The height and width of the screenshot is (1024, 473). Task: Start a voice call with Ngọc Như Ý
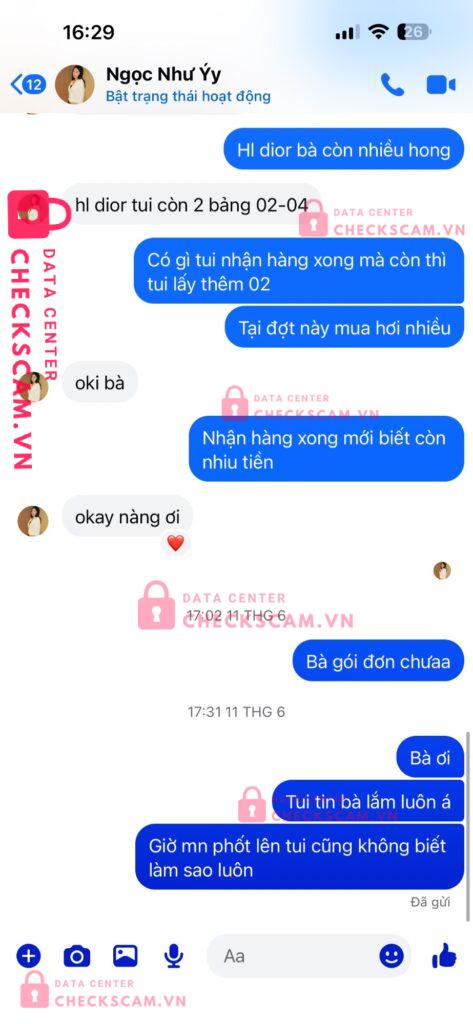pos(392,85)
